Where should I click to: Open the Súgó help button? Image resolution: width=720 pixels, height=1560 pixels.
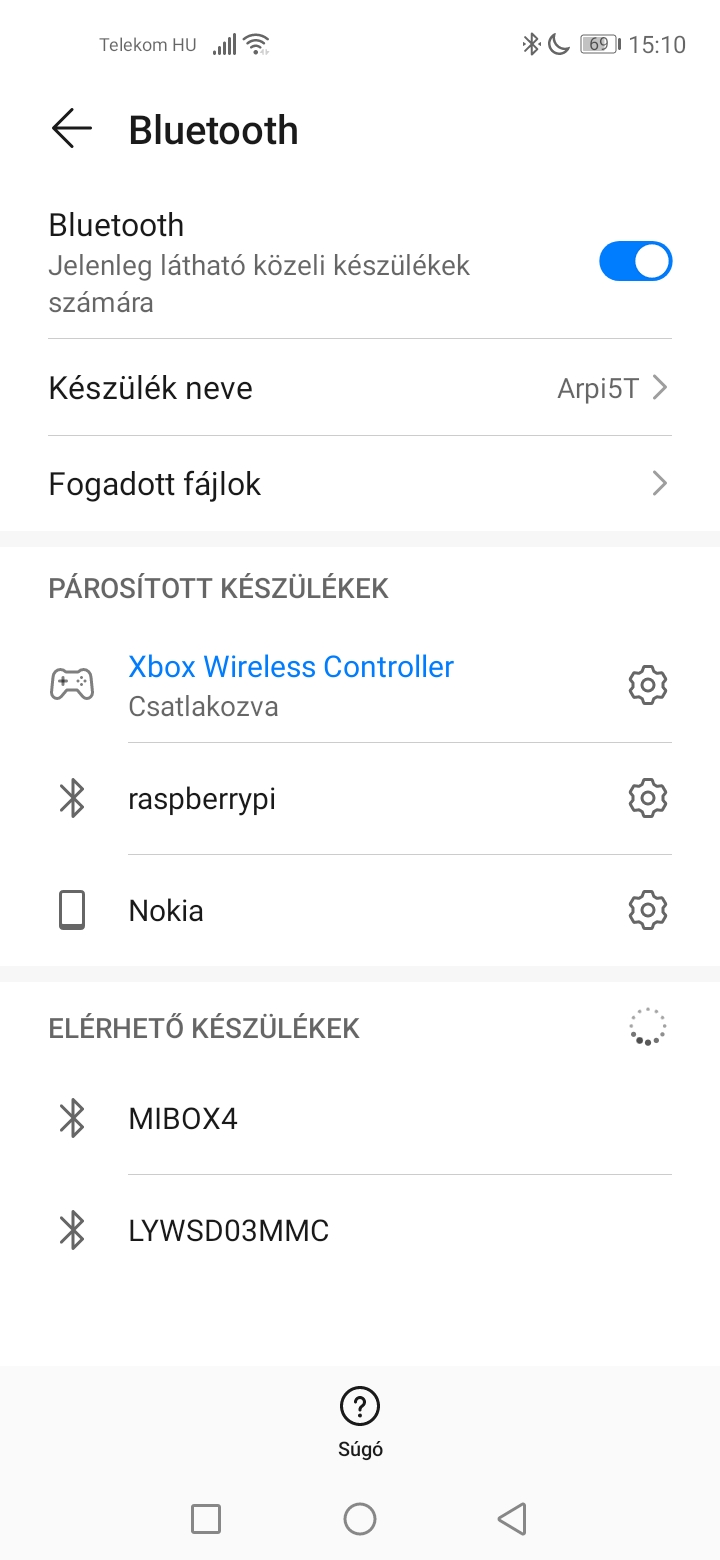pyautogui.click(x=360, y=1422)
